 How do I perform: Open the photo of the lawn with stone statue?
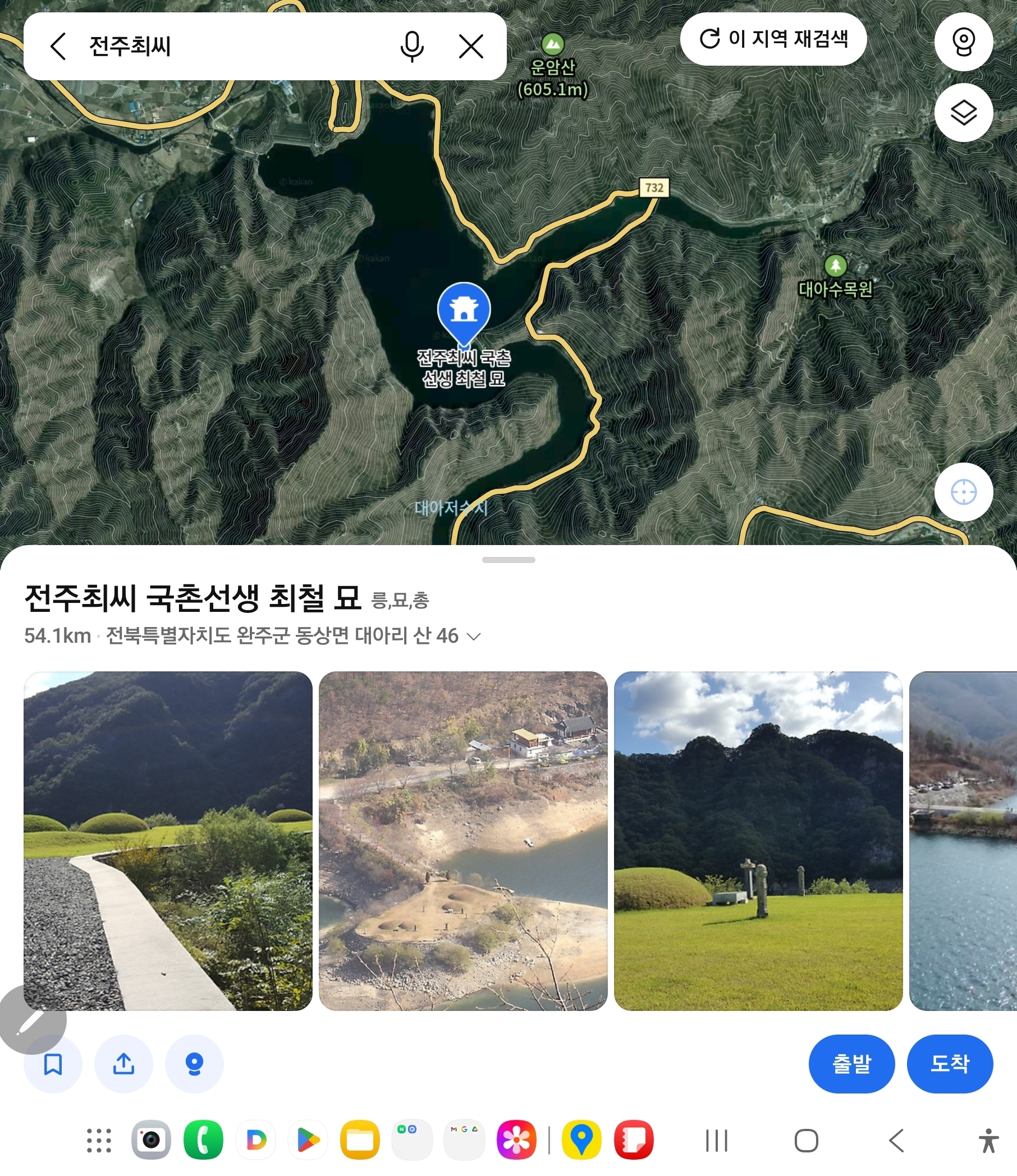[758, 840]
